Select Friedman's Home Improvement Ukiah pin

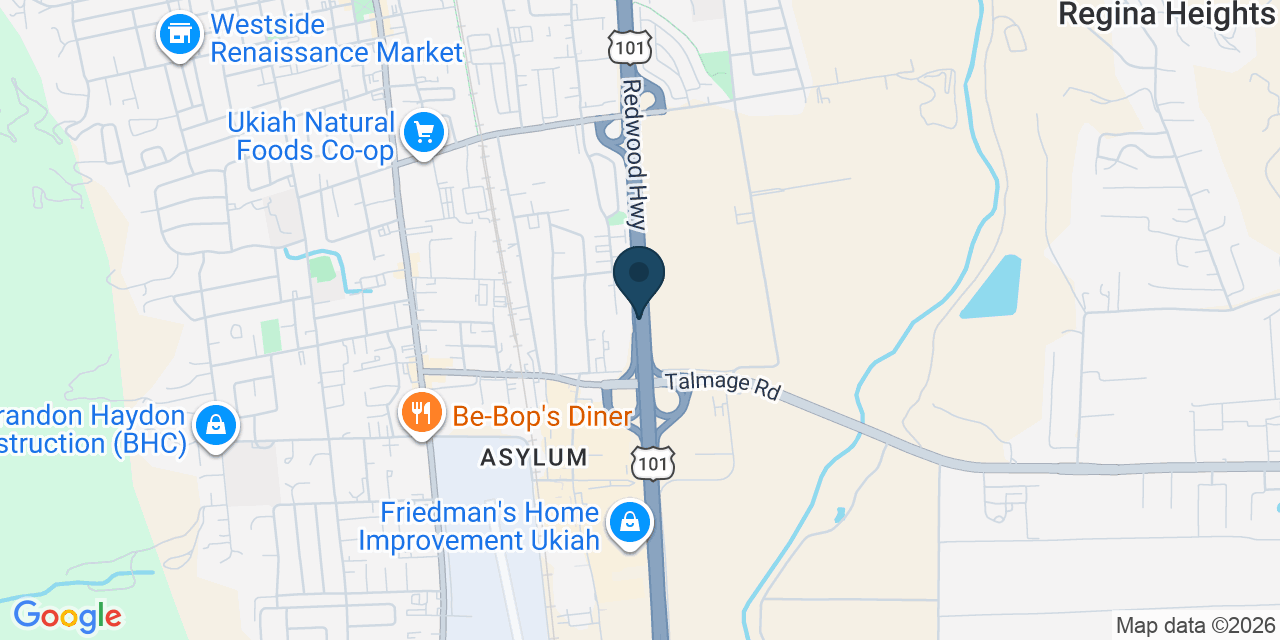(x=630, y=525)
